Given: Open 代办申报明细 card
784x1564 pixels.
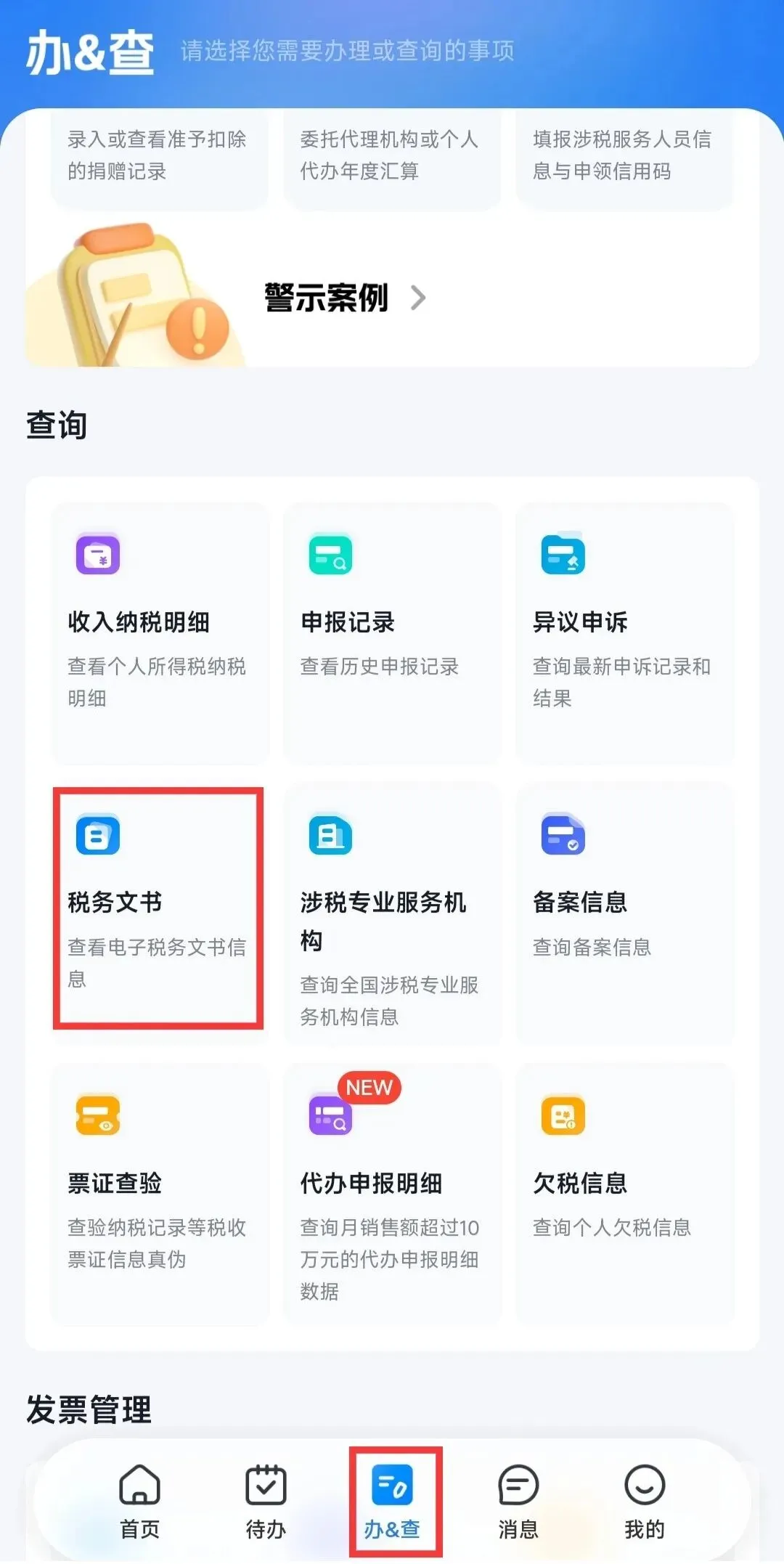Looking at the screenshot, I should point(392,1194).
